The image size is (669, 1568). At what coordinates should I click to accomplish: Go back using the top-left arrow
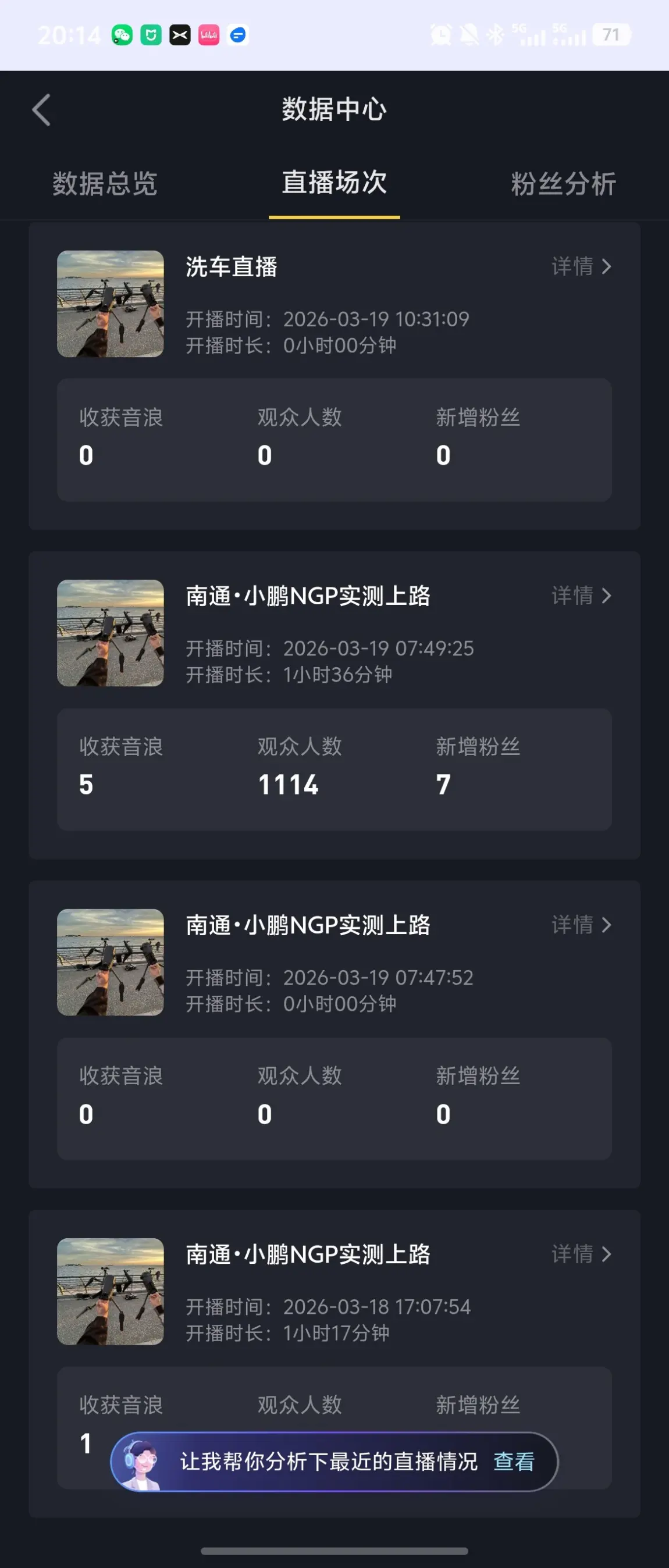pos(41,110)
